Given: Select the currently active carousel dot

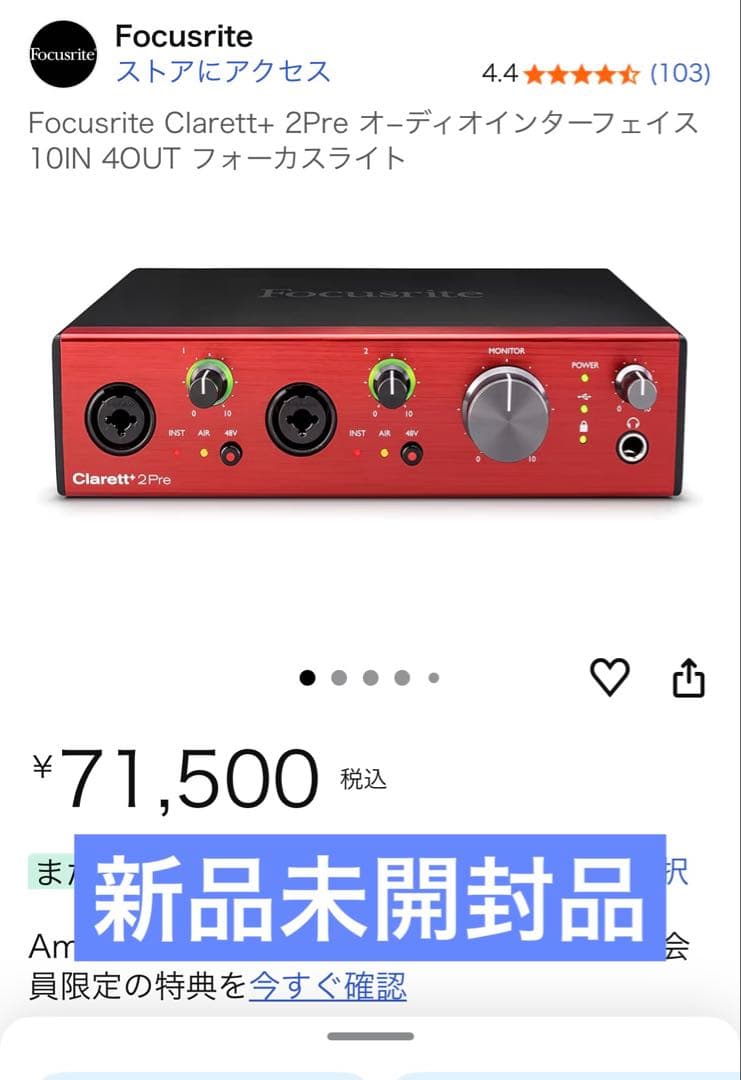Looking at the screenshot, I should tap(305, 676).
